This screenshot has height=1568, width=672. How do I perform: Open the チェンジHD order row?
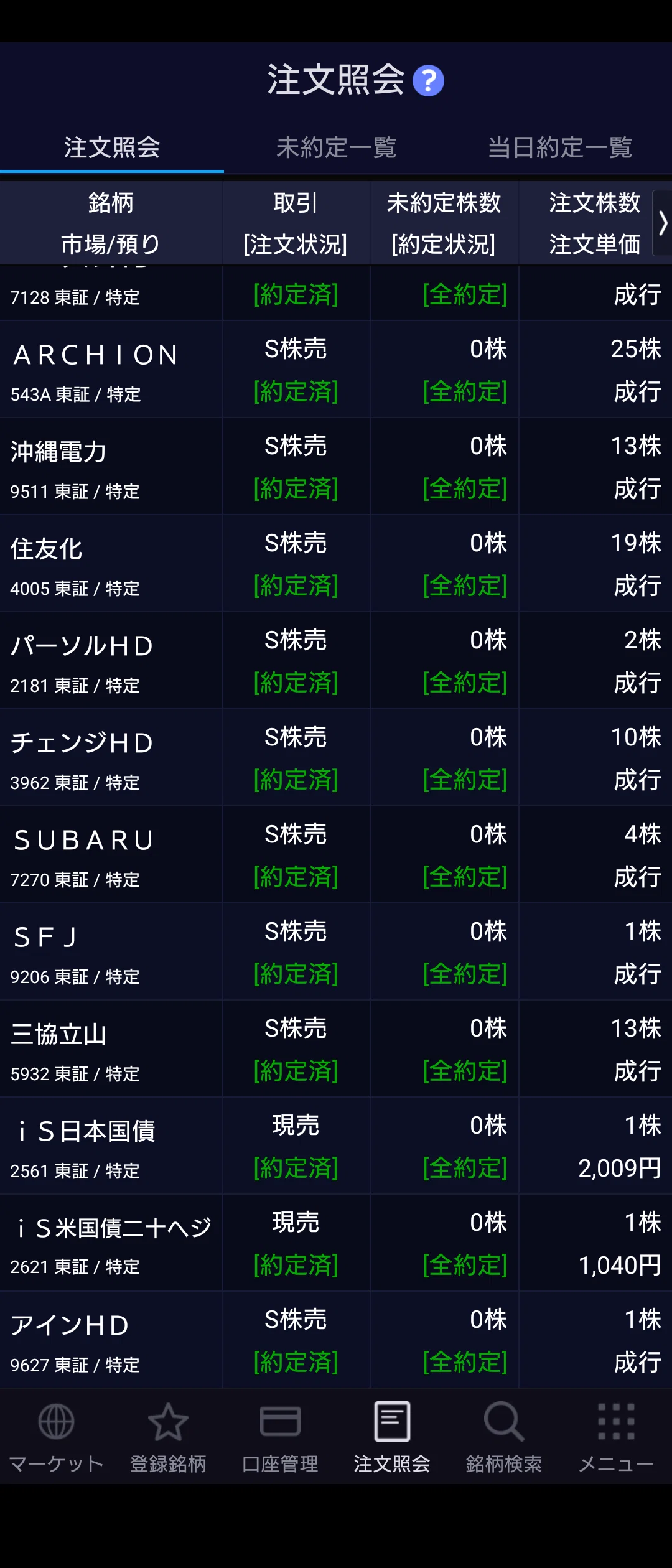[336, 758]
